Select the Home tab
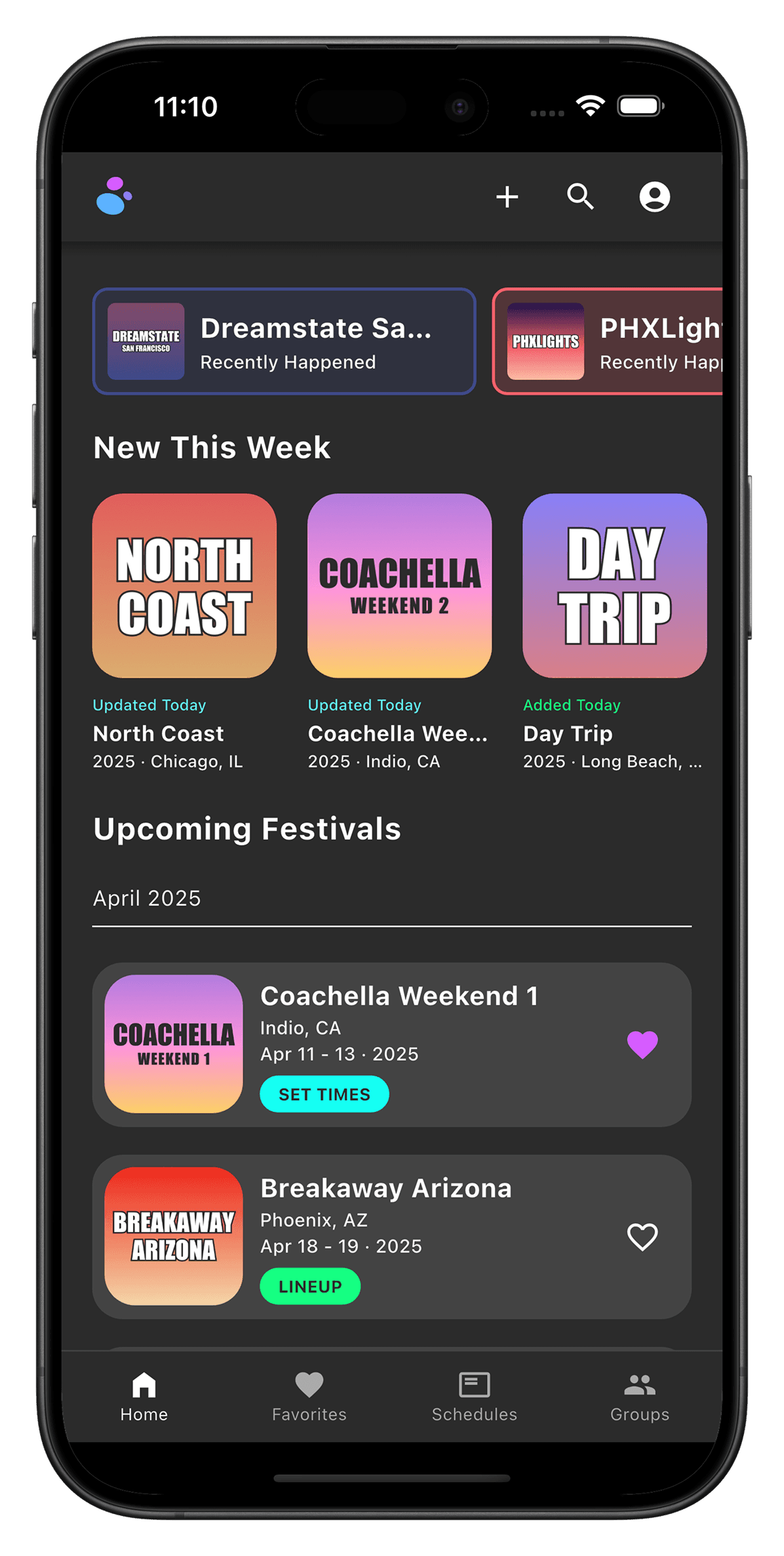Screen dimensions: 784x1556 pos(144,1396)
